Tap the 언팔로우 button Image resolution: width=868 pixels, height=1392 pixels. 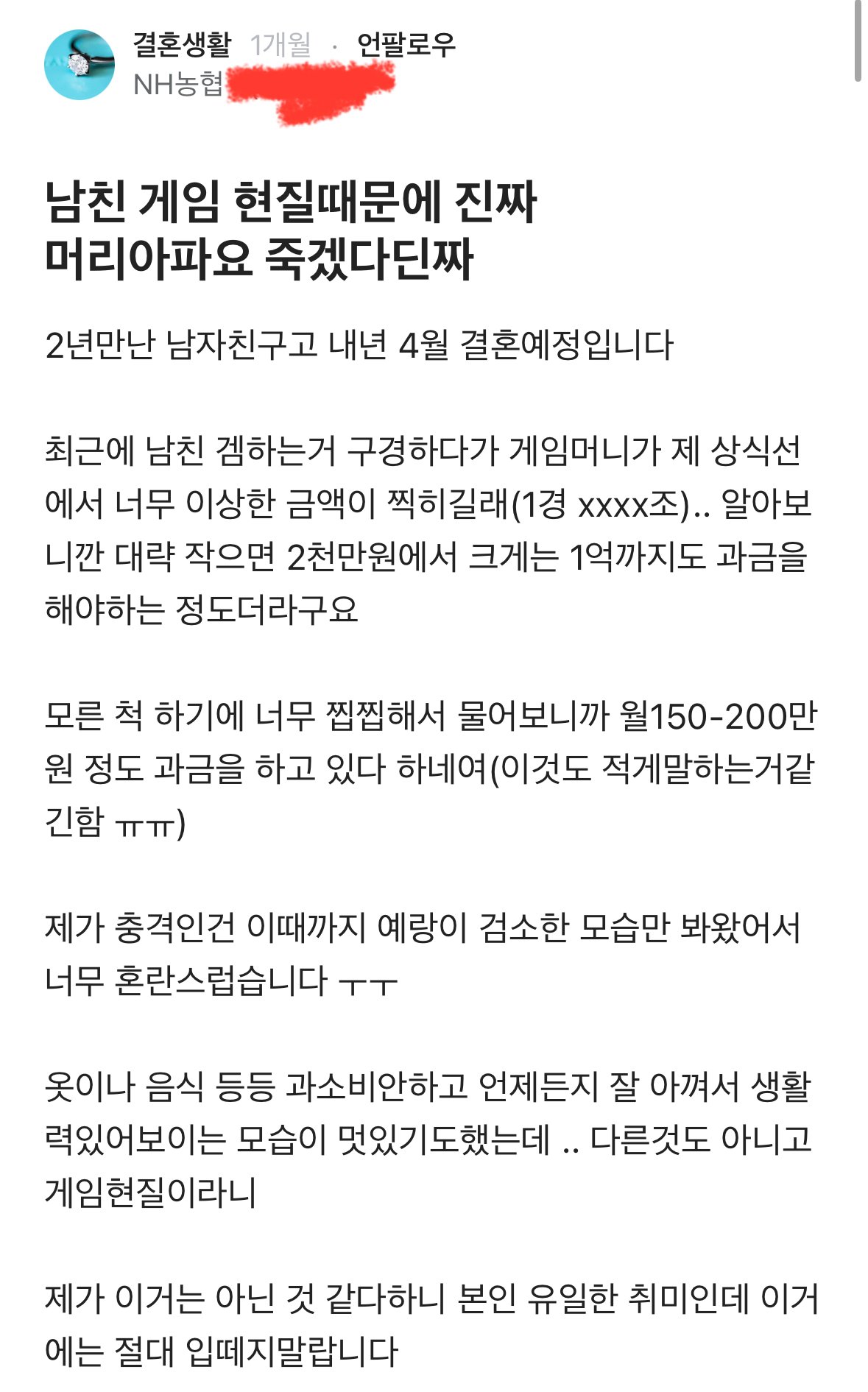(x=406, y=46)
